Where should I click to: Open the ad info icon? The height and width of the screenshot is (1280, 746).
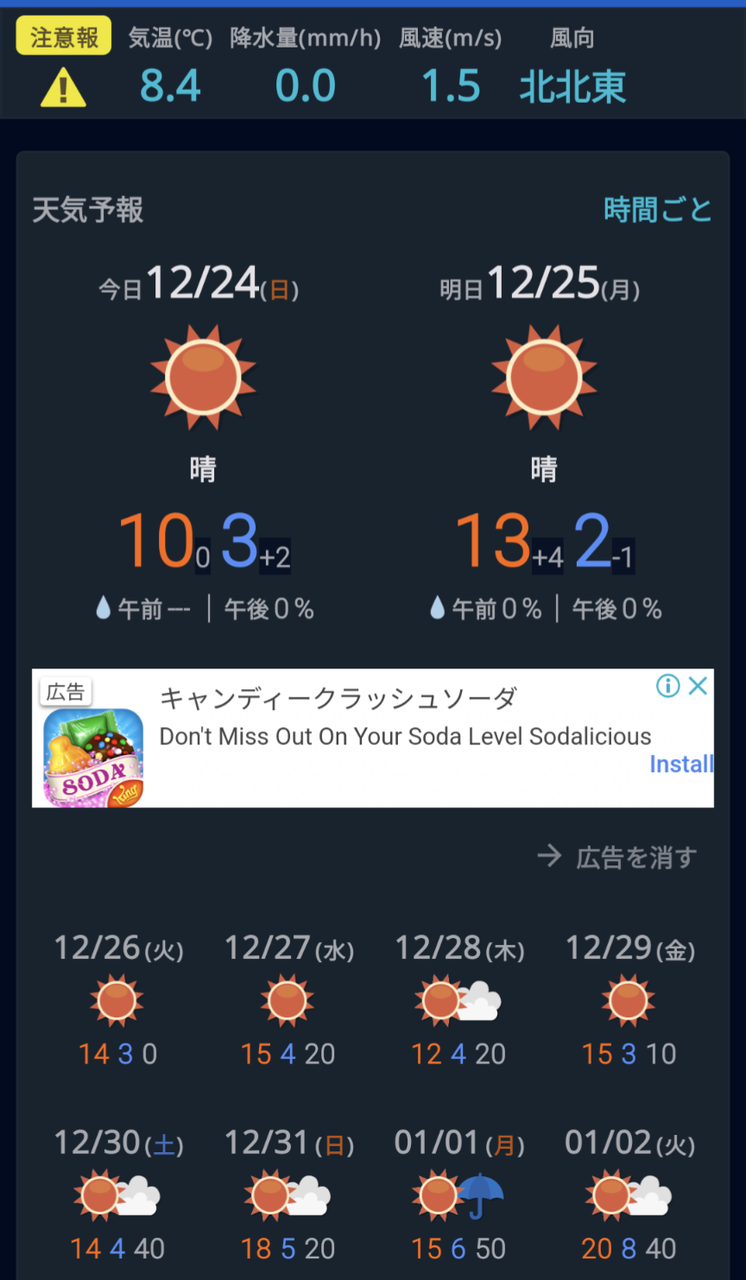click(x=668, y=686)
